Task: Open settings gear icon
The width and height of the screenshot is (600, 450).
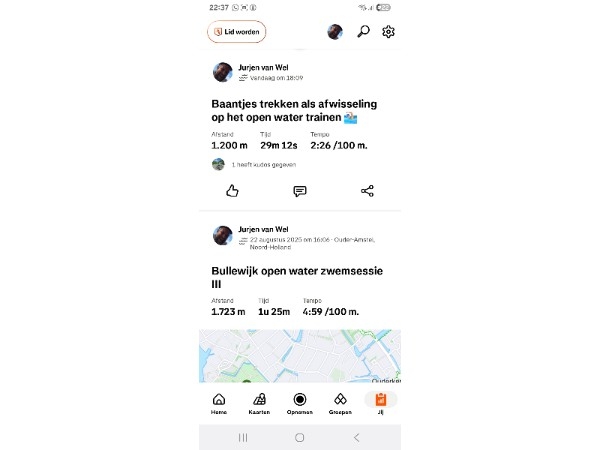Action: click(388, 32)
